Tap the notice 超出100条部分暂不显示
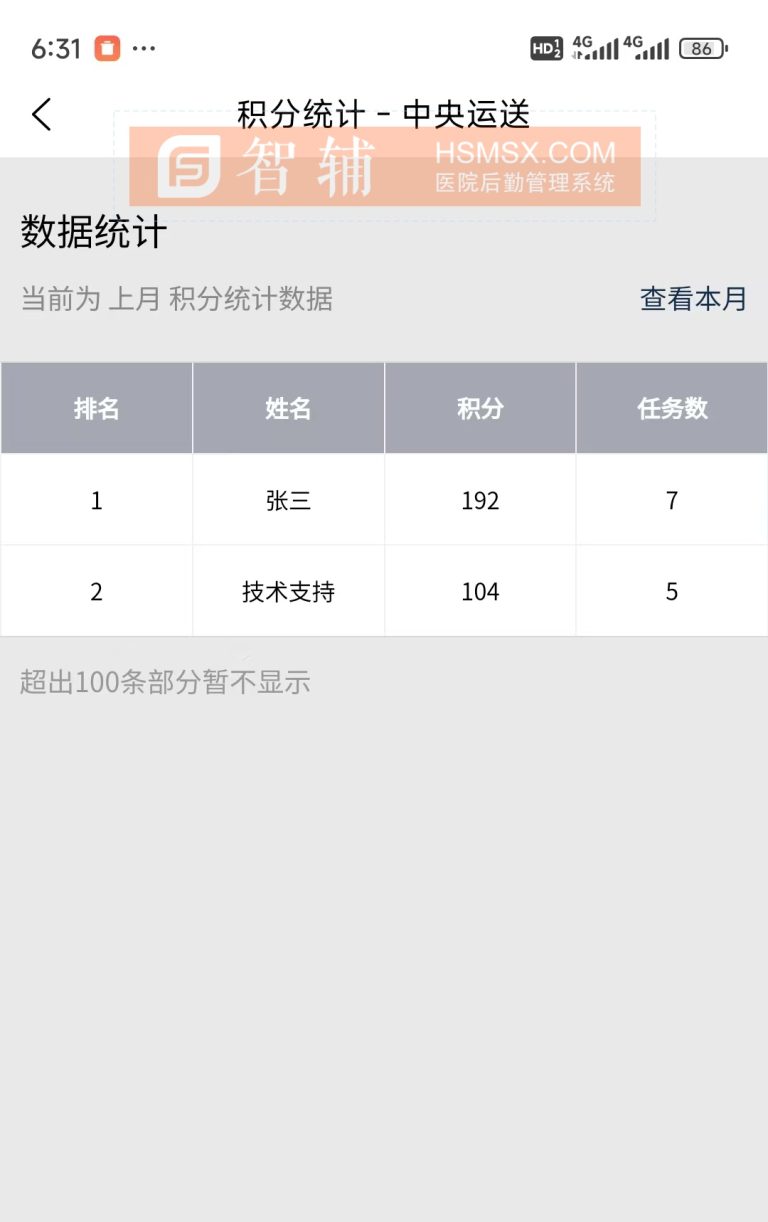The image size is (768, 1222). click(x=164, y=682)
